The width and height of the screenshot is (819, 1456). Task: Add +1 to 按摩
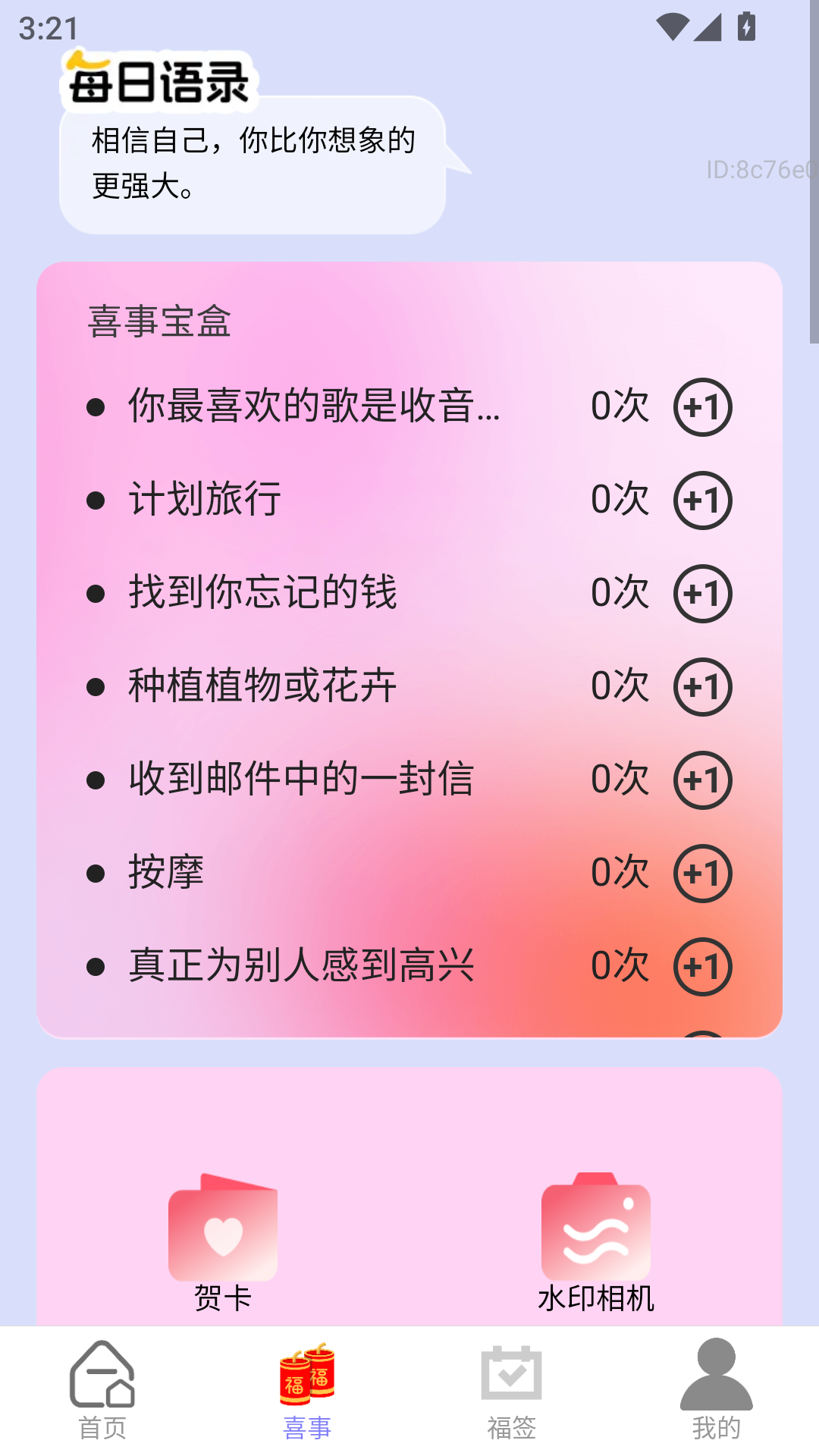704,874
